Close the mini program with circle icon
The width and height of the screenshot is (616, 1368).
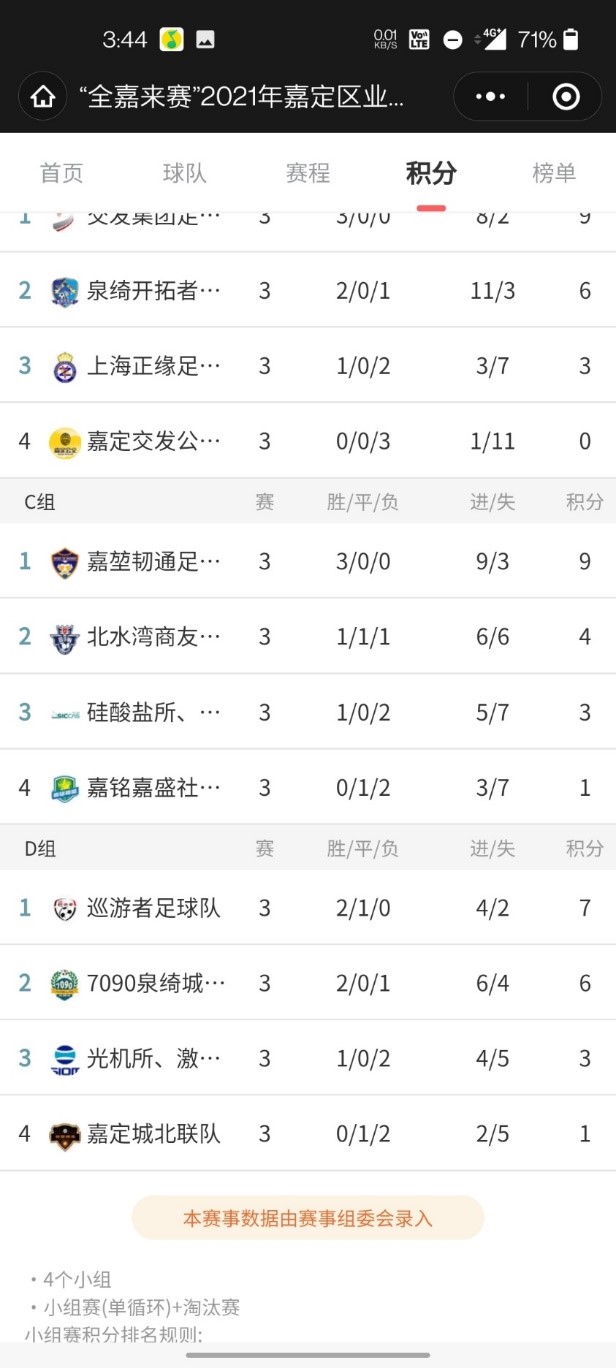point(565,97)
